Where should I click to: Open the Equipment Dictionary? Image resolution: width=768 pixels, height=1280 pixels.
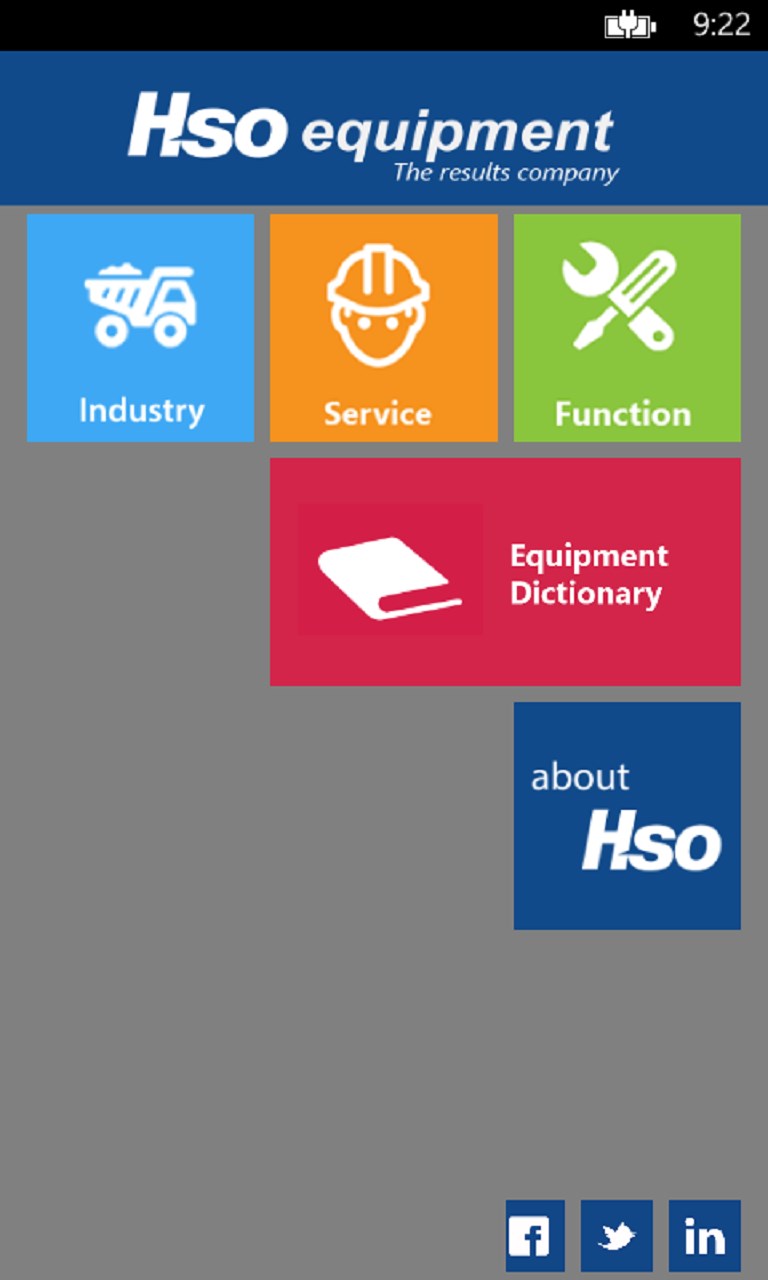click(505, 572)
